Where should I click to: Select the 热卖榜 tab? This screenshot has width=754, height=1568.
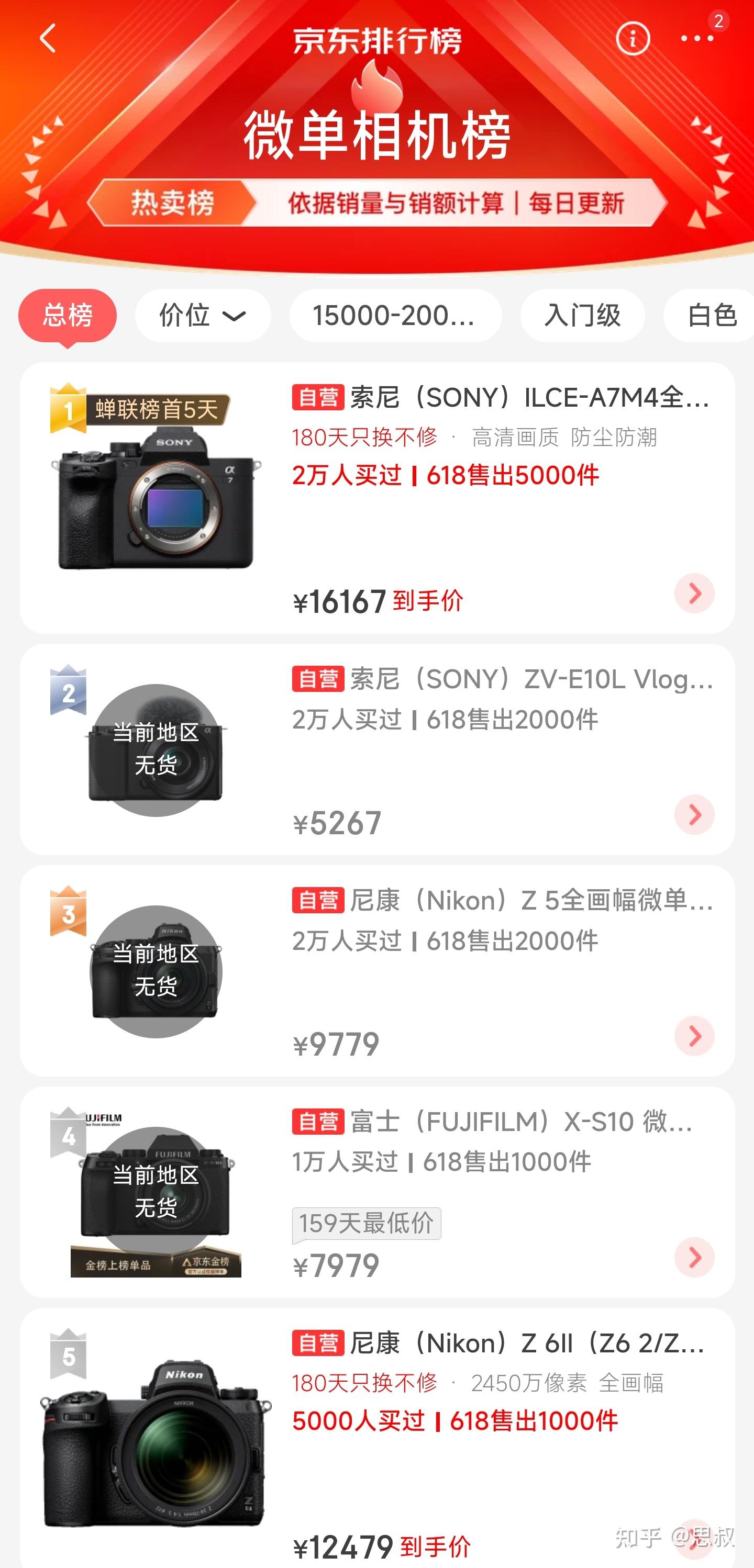(x=172, y=203)
